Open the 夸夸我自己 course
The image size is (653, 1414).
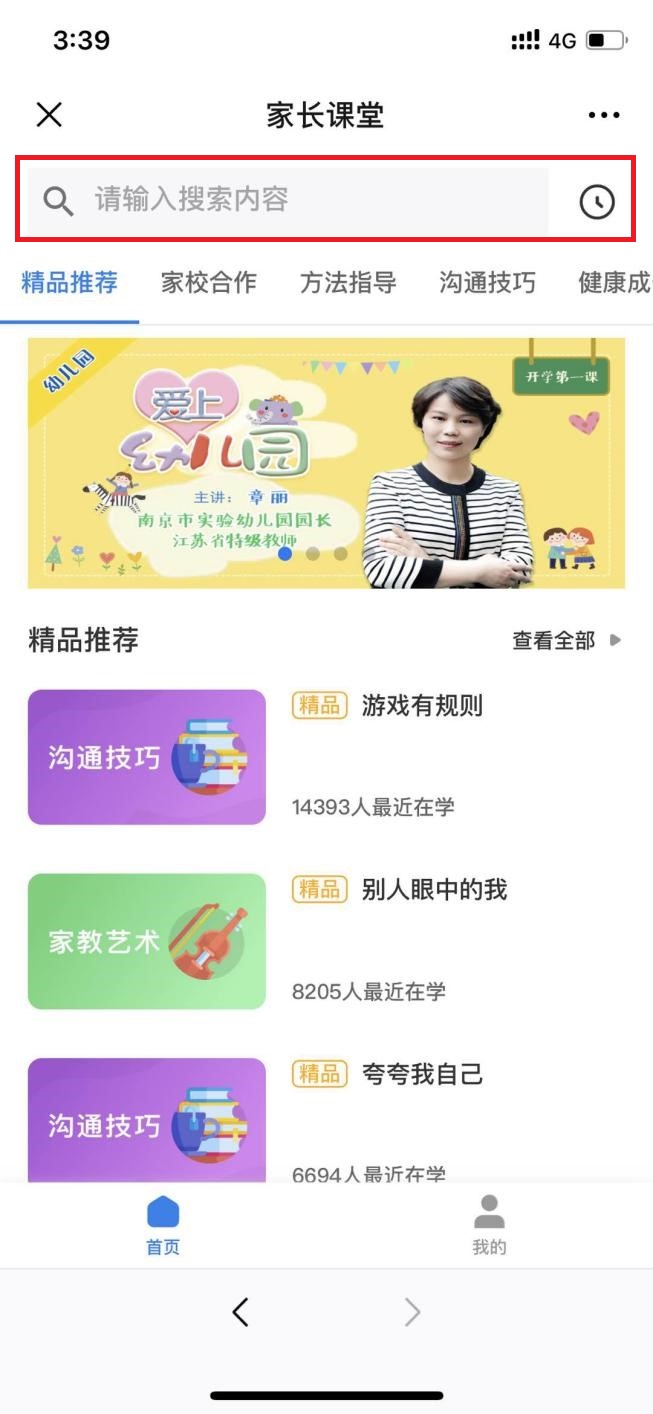pos(422,1075)
